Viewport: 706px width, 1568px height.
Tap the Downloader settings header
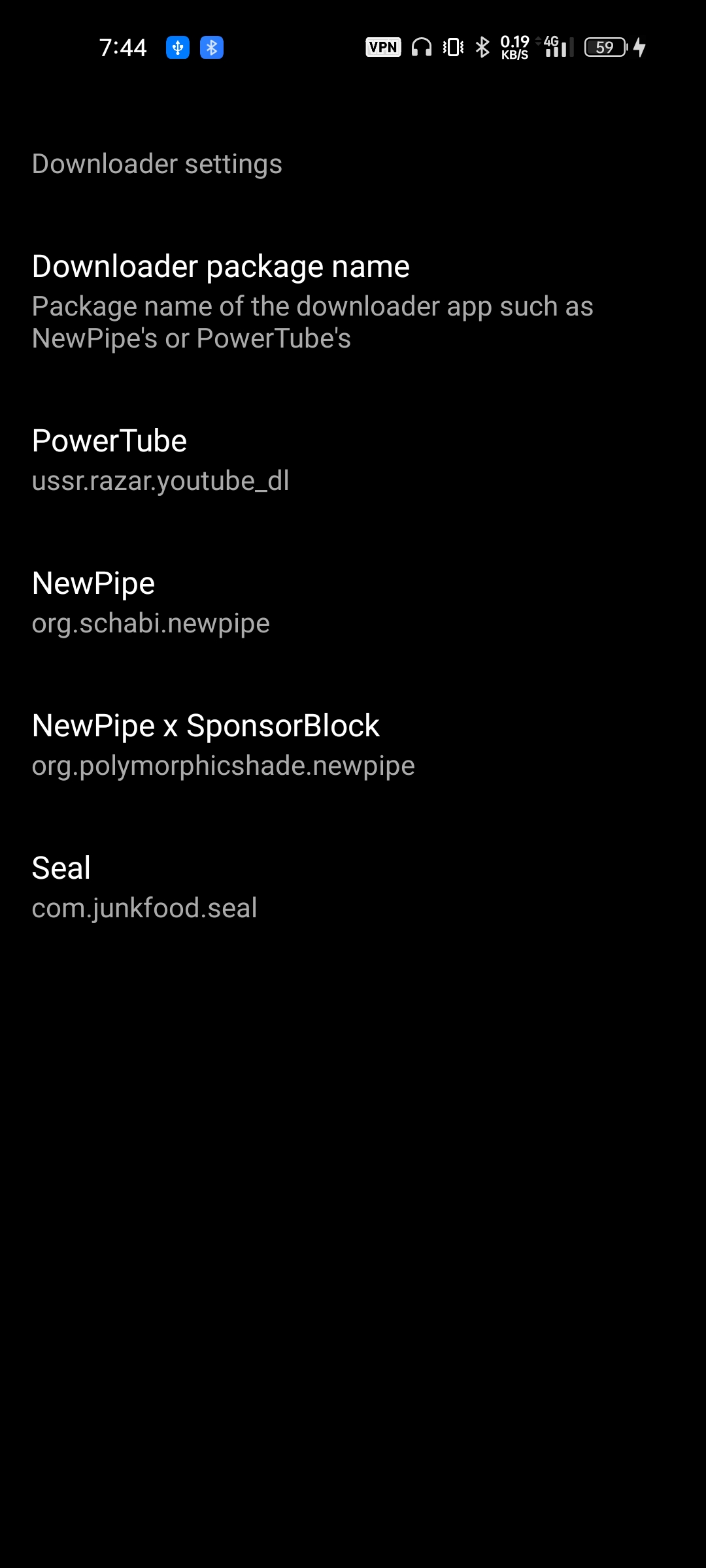(158, 165)
